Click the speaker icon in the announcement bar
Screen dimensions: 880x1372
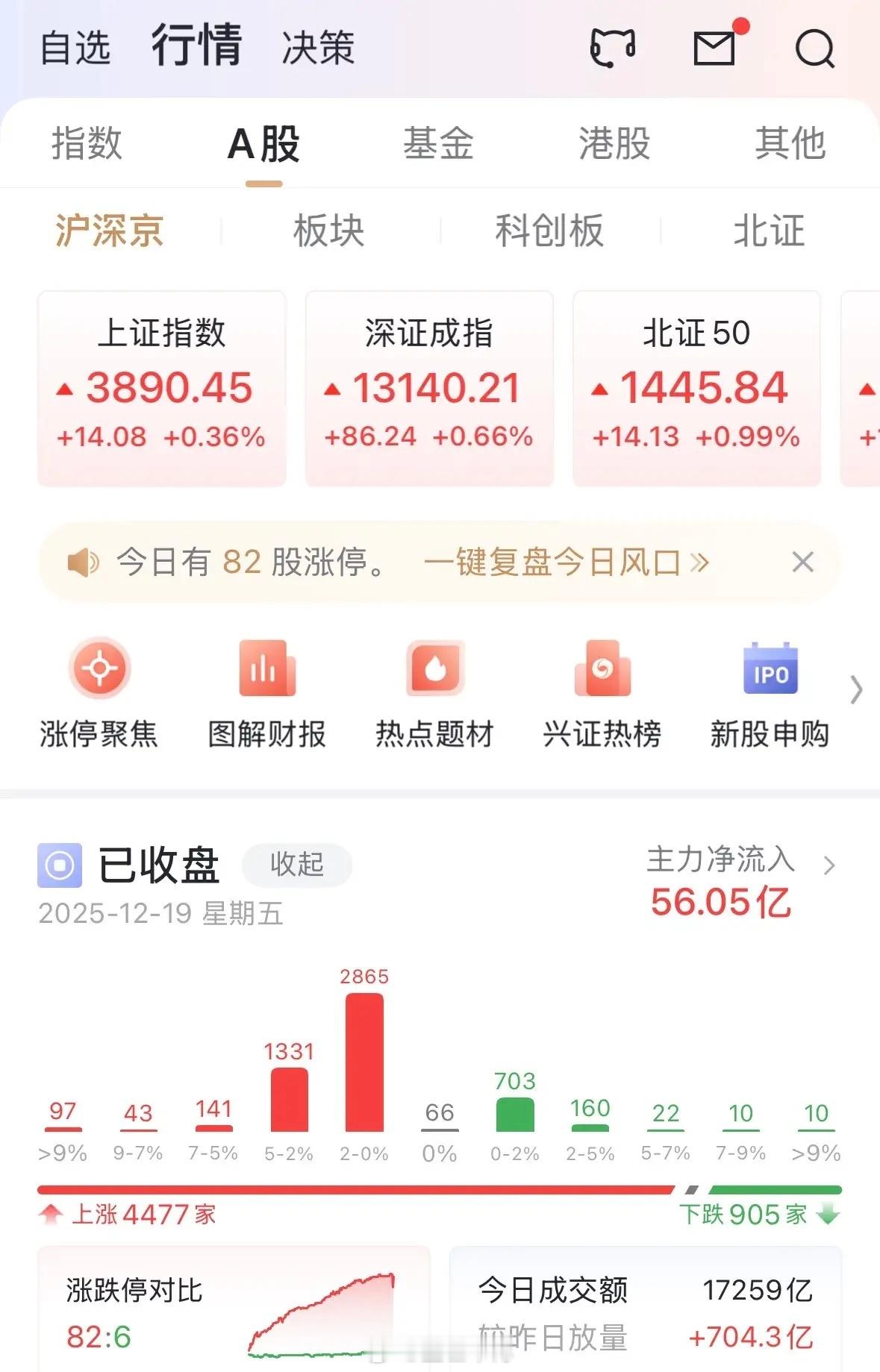pos(84,563)
